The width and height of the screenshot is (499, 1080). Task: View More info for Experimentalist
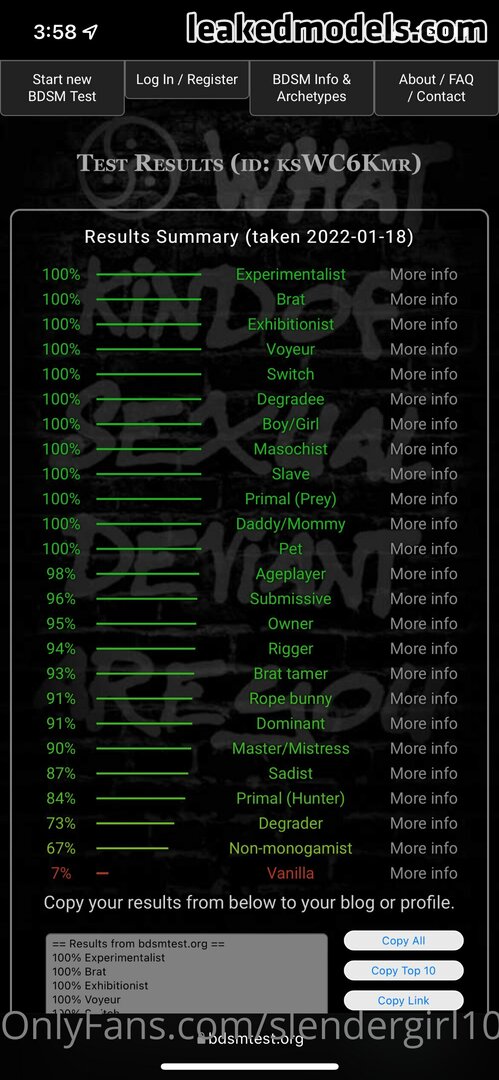point(423,274)
